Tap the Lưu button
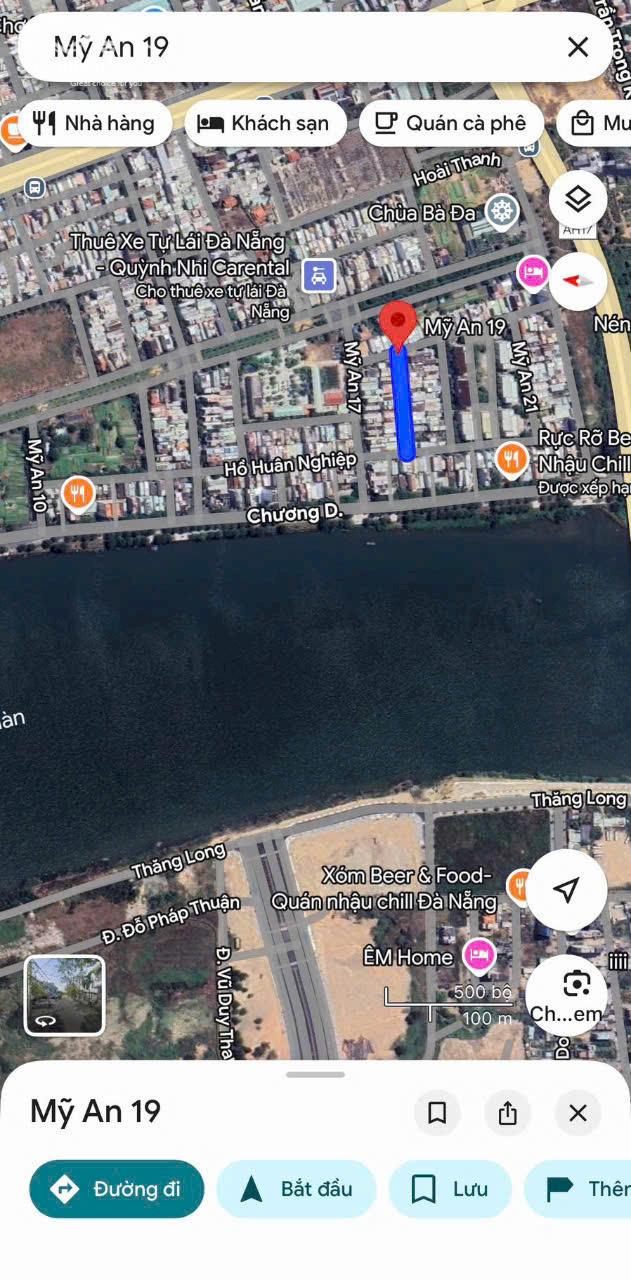The width and height of the screenshot is (631, 1280). pyautogui.click(x=450, y=1189)
